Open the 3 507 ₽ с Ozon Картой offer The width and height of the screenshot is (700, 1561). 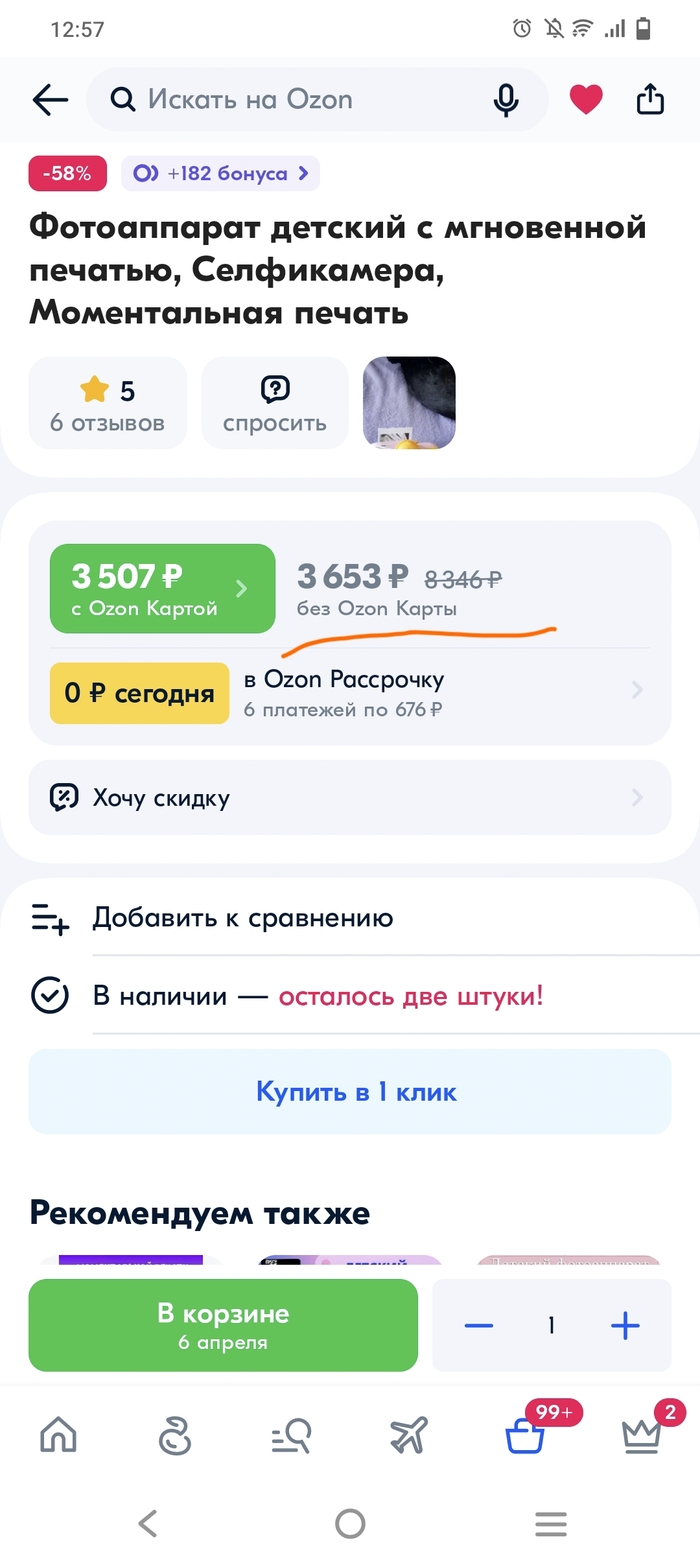pos(162,589)
